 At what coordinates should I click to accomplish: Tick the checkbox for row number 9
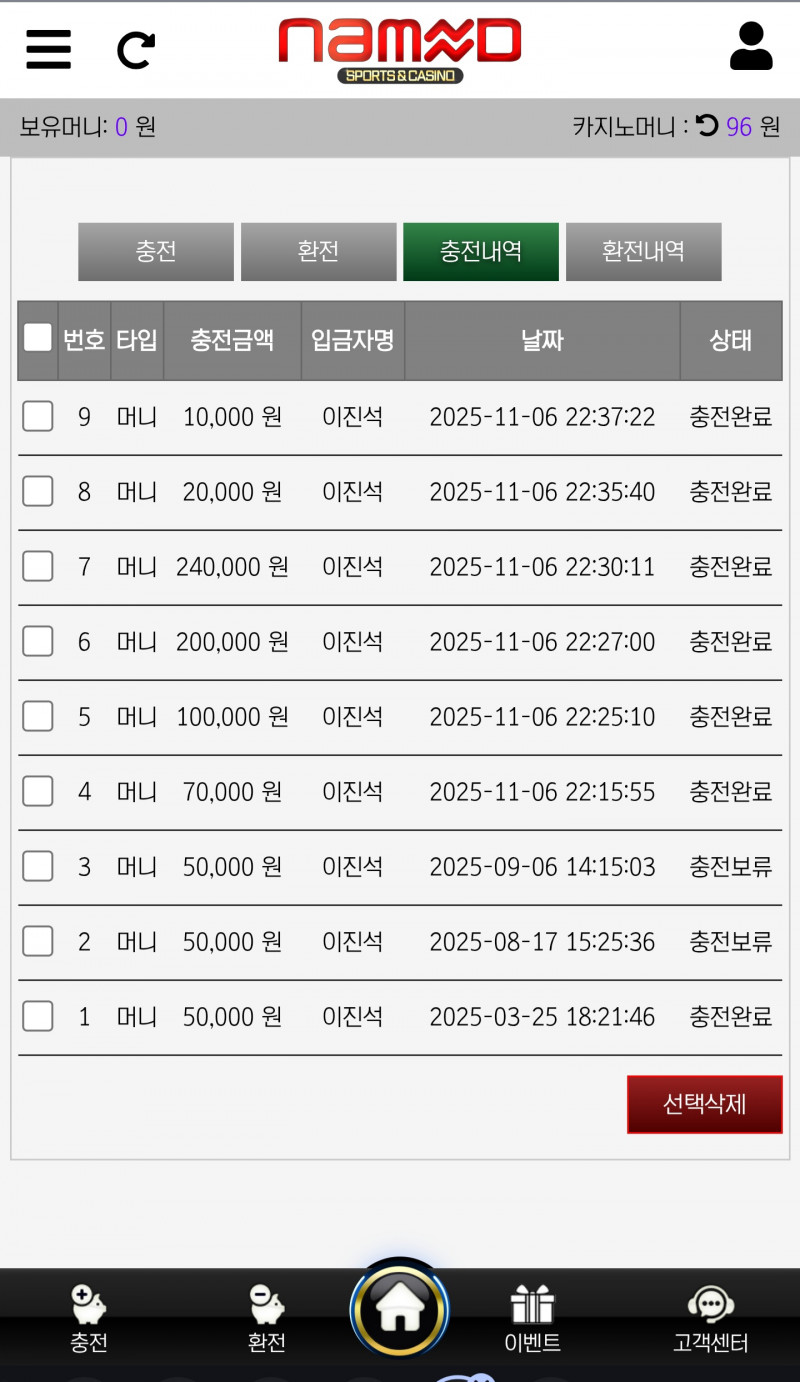tap(38, 416)
